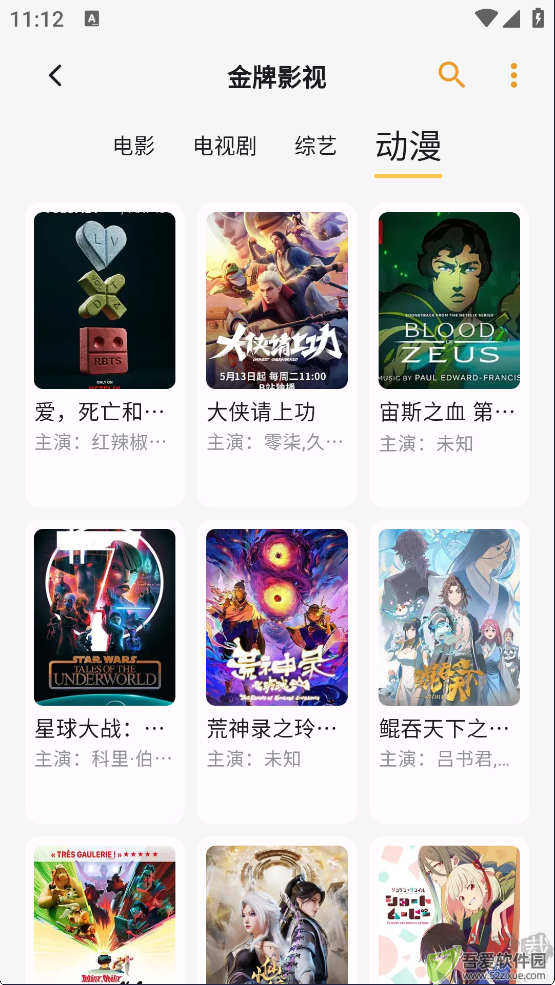Switch to the 电影 tab
This screenshot has height=985, width=555.
134,146
